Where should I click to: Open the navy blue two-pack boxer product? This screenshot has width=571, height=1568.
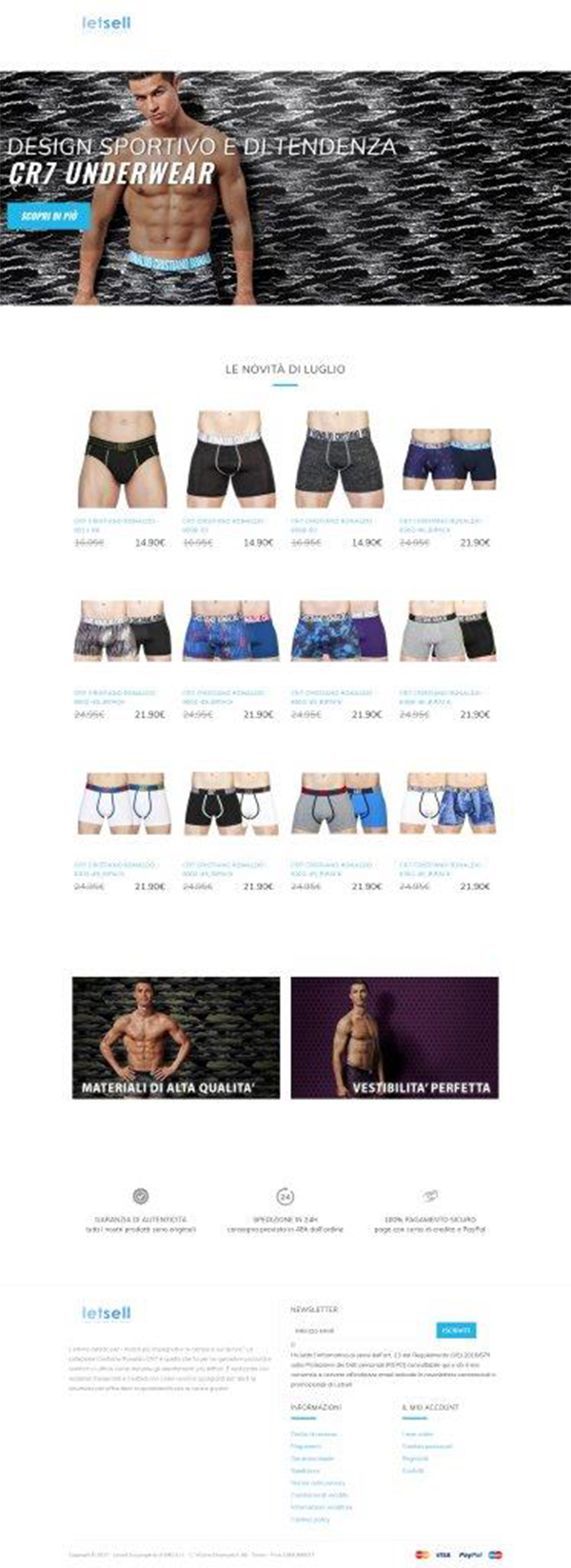(447, 458)
